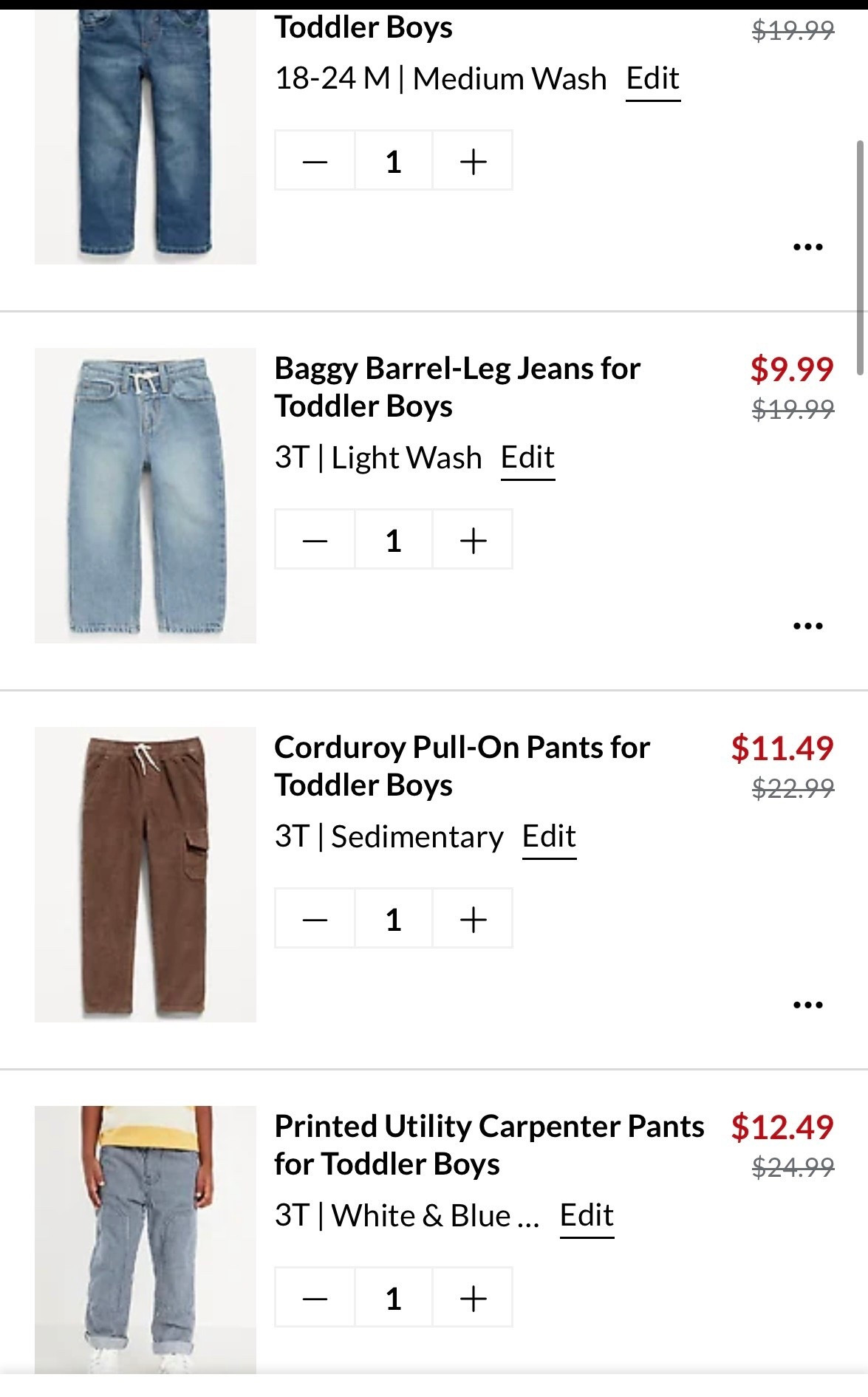Edit size of the Baggy Barrel-Leg Jeans
Image resolution: width=868 pixels, height=1397 pixels.
pos(527,457)
